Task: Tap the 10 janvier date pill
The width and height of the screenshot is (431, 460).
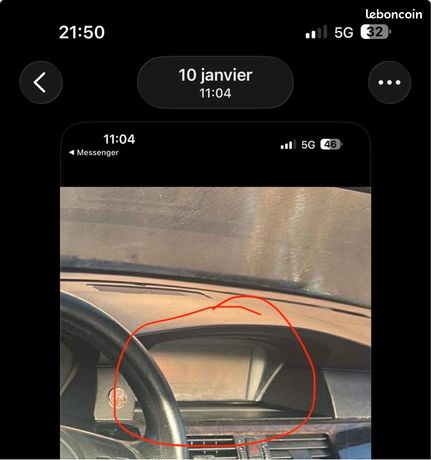Action: tap(215, 83)
